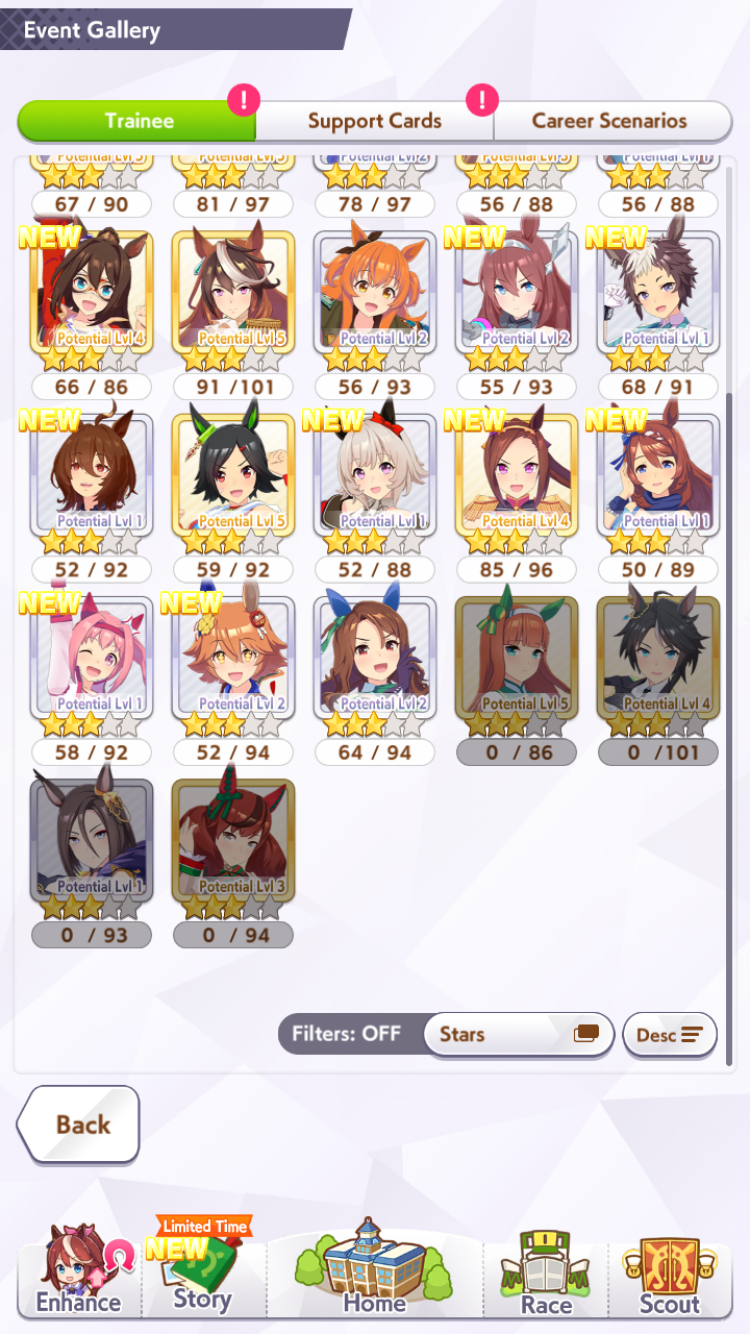
Task: Select the trainee card showing 68 / 91
Action: tap(658, 295)
